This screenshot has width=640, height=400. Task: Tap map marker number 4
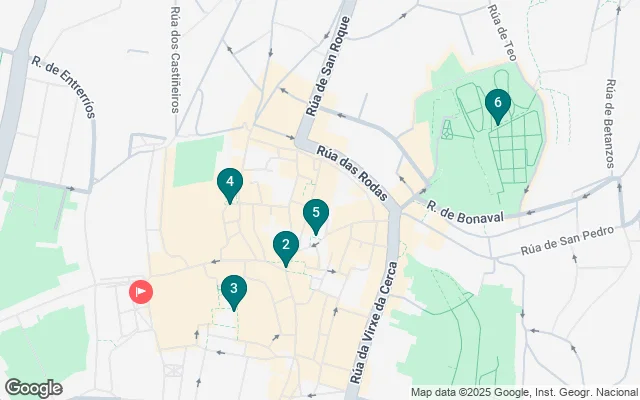tap(230, 183)
